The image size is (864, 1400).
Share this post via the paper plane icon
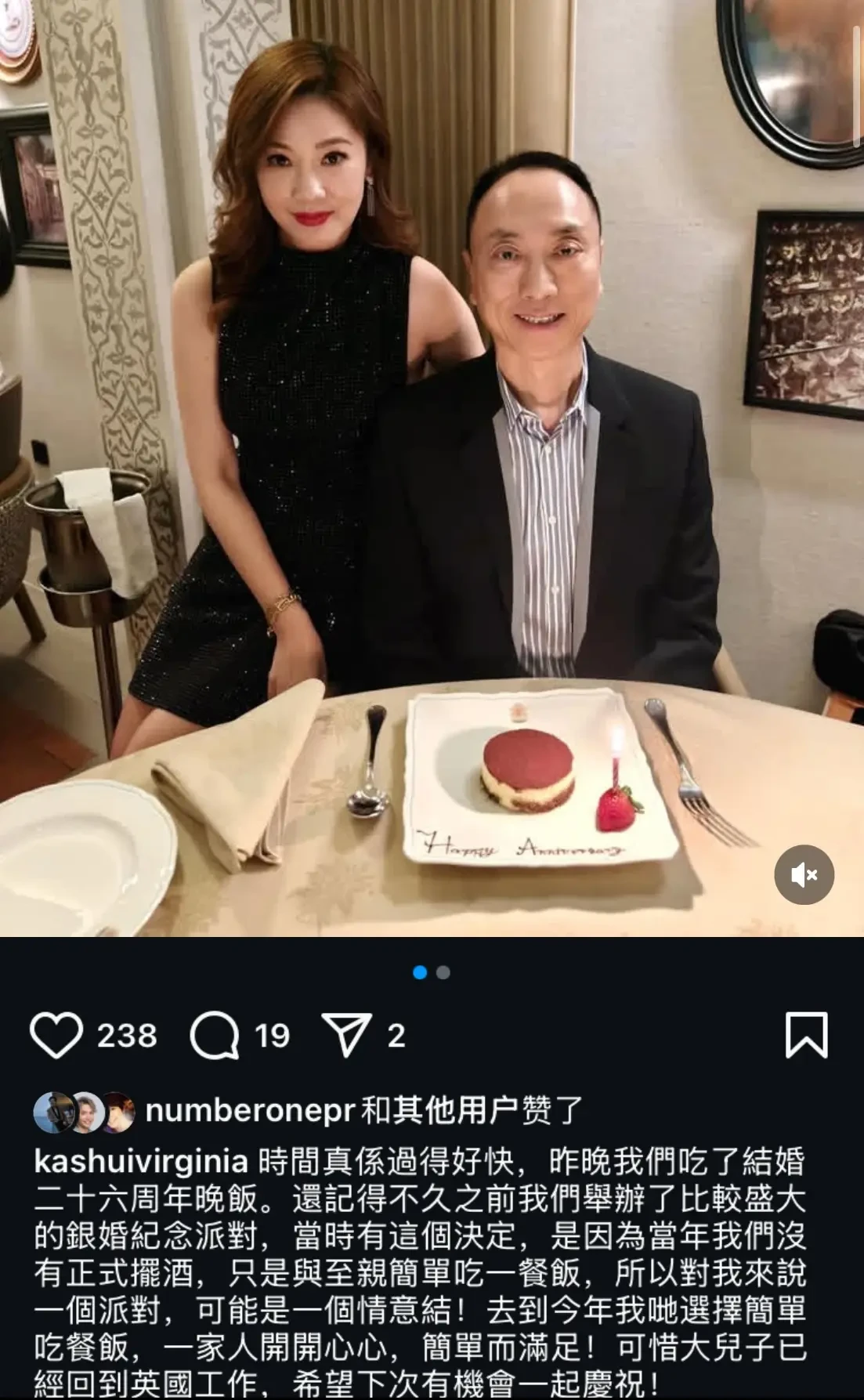coord(346,1036)
